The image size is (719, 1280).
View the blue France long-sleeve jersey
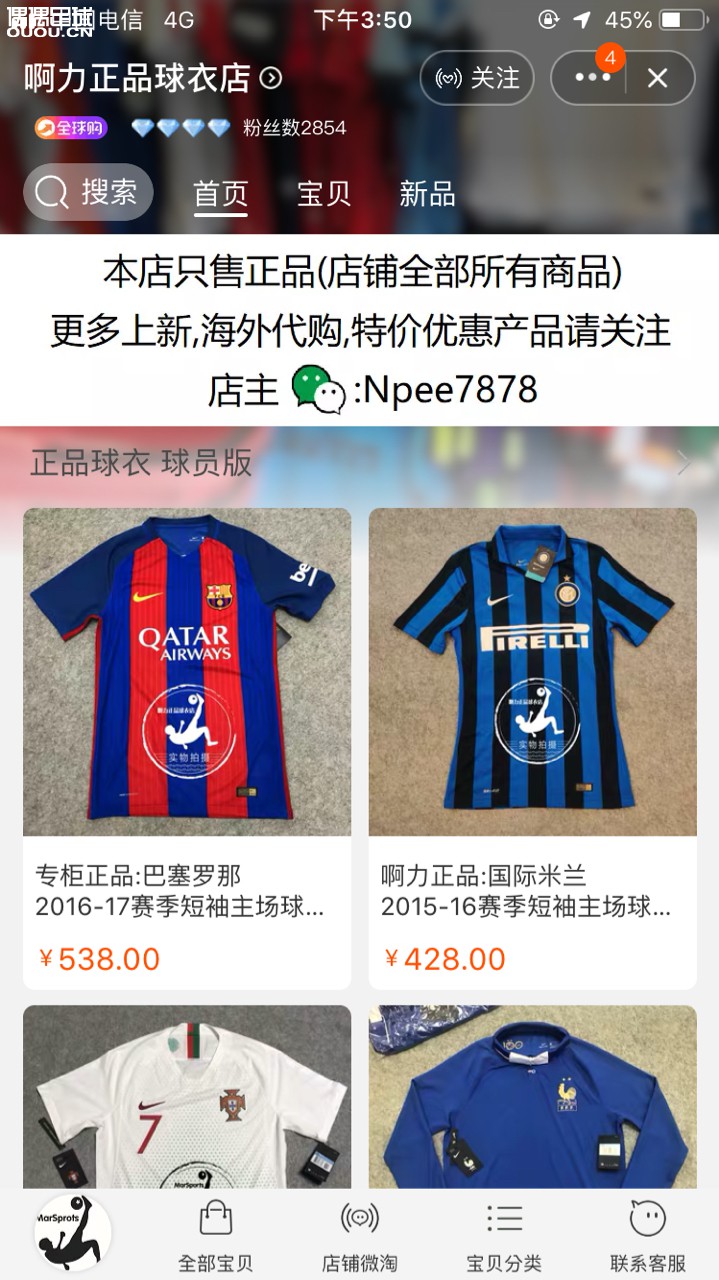click(x=532, y=1096)
